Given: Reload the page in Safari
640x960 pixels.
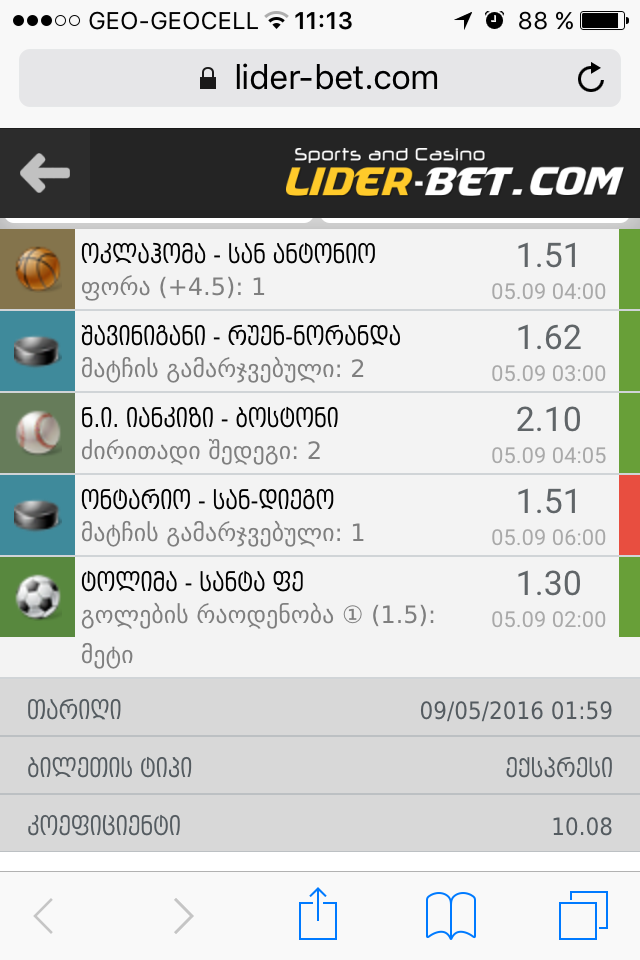Looking at the screenshot, I should [x=591, y=78].
